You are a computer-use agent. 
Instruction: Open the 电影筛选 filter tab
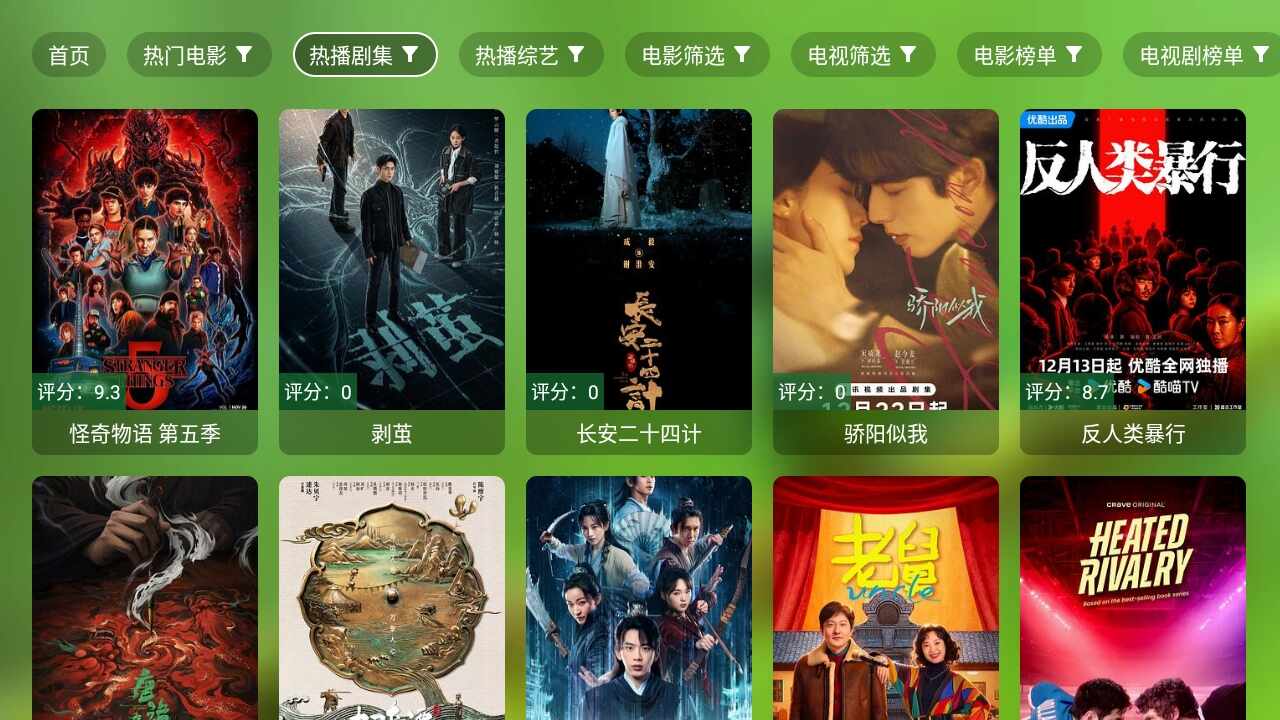click(697, 55)
